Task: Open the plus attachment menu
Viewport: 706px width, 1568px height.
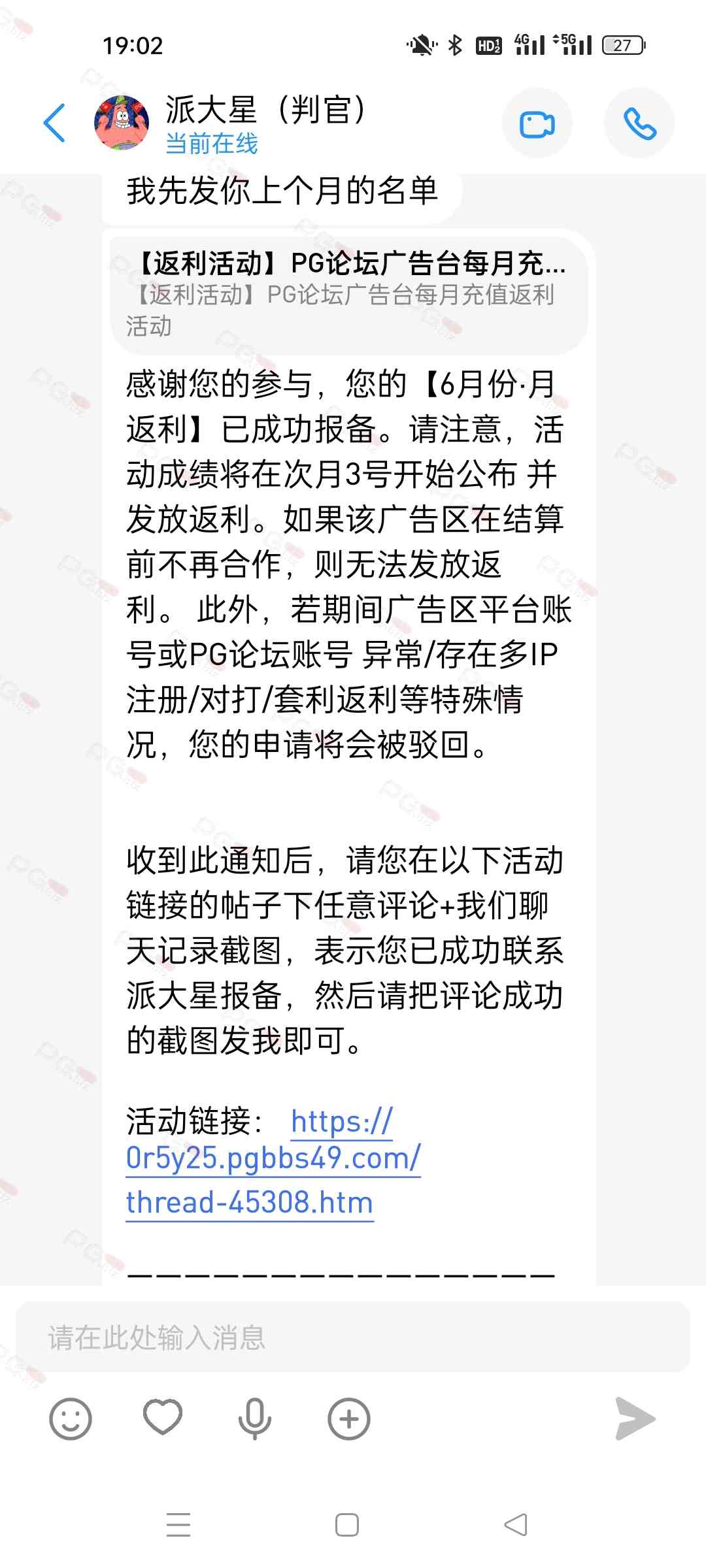Action: [348, 1419]
